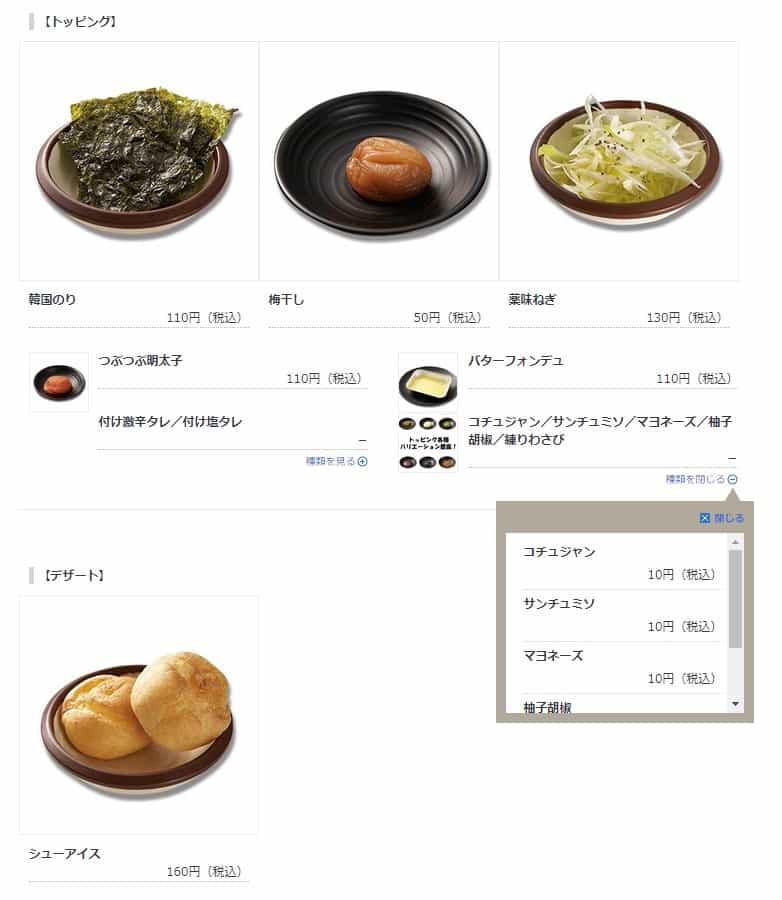Open the つぶつぶ明太子 thumbnail

pos(59,382)
